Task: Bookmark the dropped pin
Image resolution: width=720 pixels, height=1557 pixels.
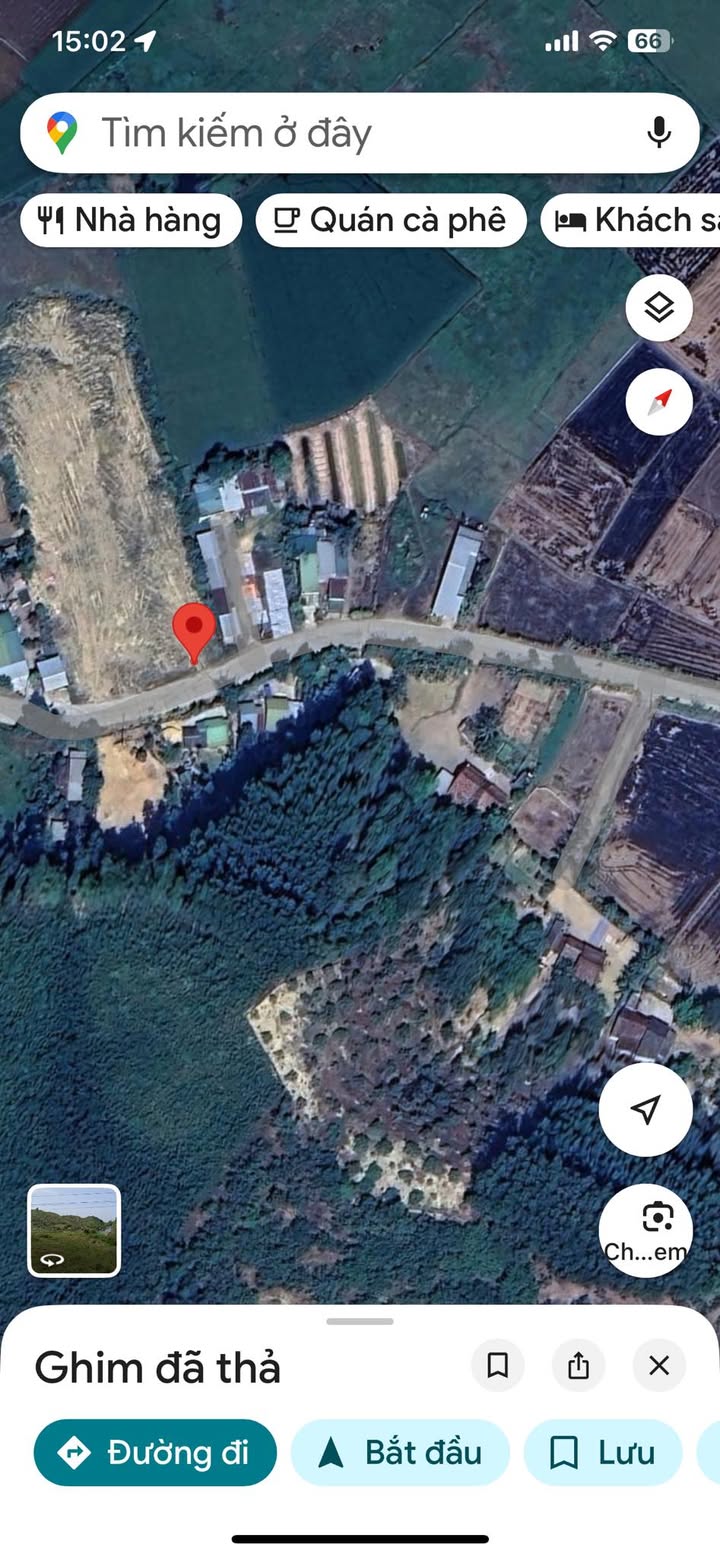Action: pyautogui.click(x=497, y=1366)
